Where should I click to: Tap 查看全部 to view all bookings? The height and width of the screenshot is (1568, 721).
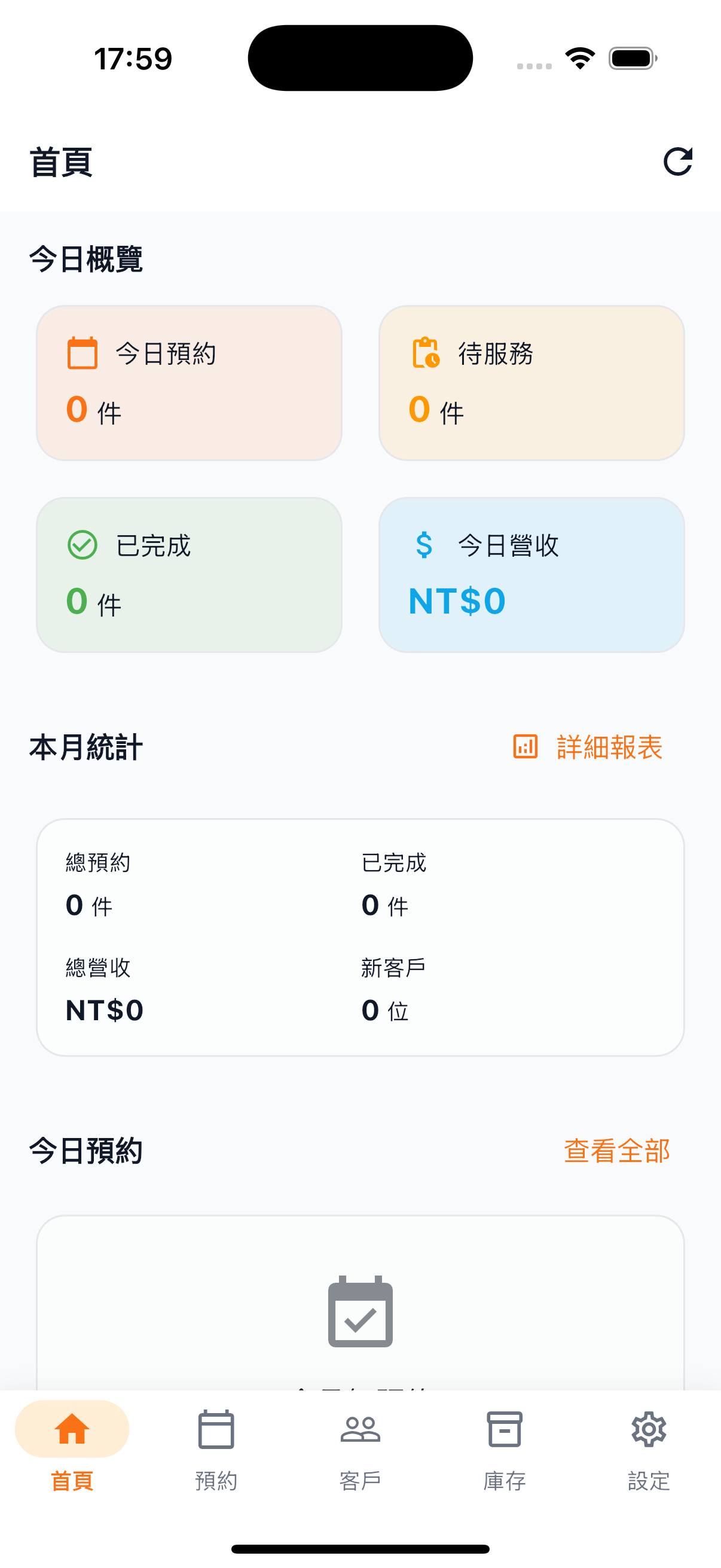(616, 1151)
